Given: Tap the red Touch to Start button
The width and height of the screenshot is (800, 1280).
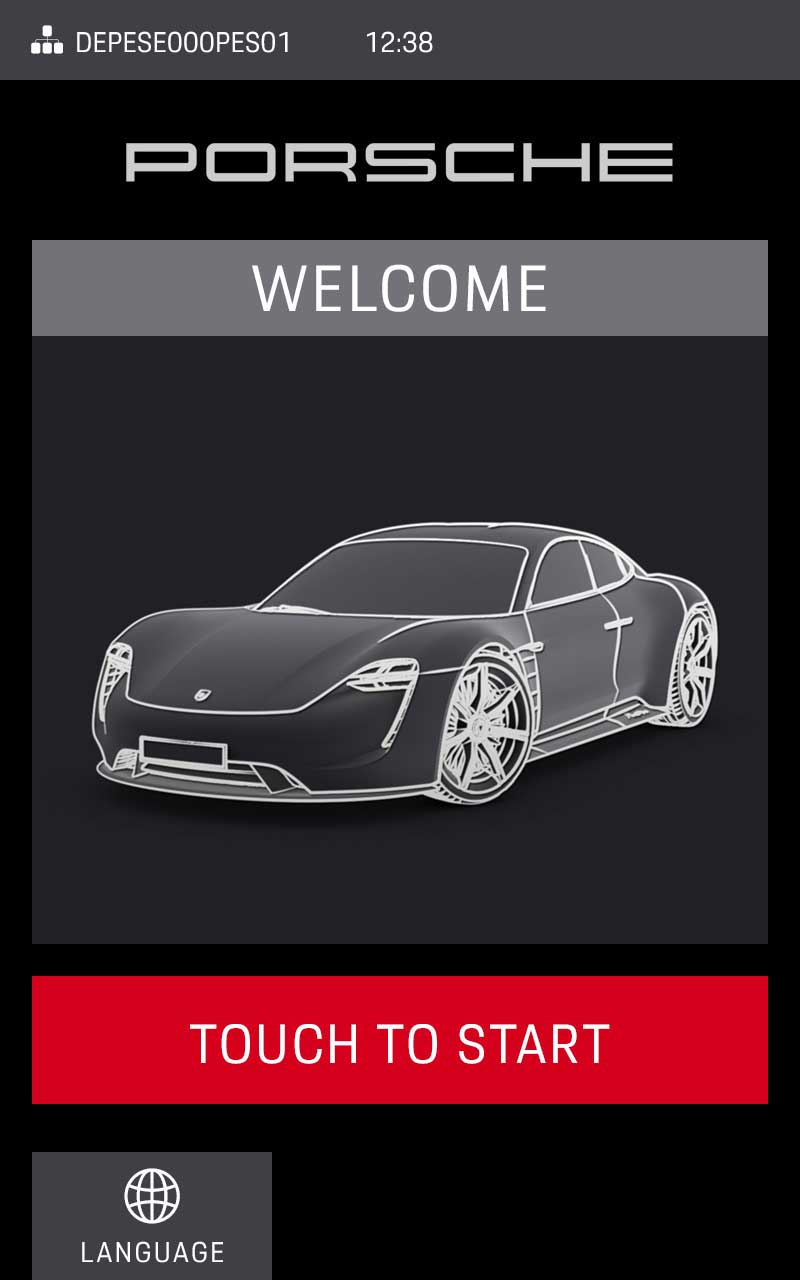Looking at the screenshot, I should tap(400, 1040).
